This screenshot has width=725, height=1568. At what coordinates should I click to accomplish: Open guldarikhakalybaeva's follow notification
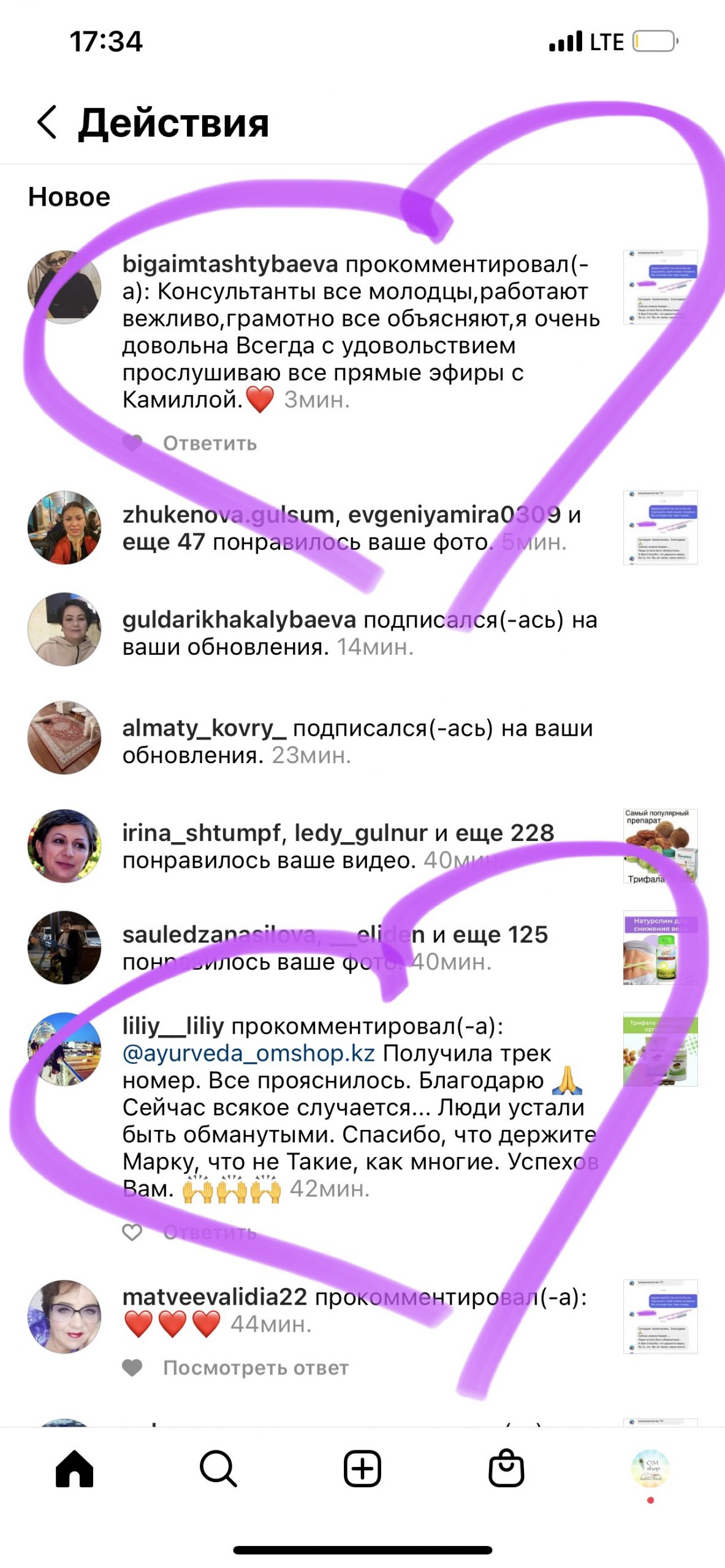coord(359,633)
